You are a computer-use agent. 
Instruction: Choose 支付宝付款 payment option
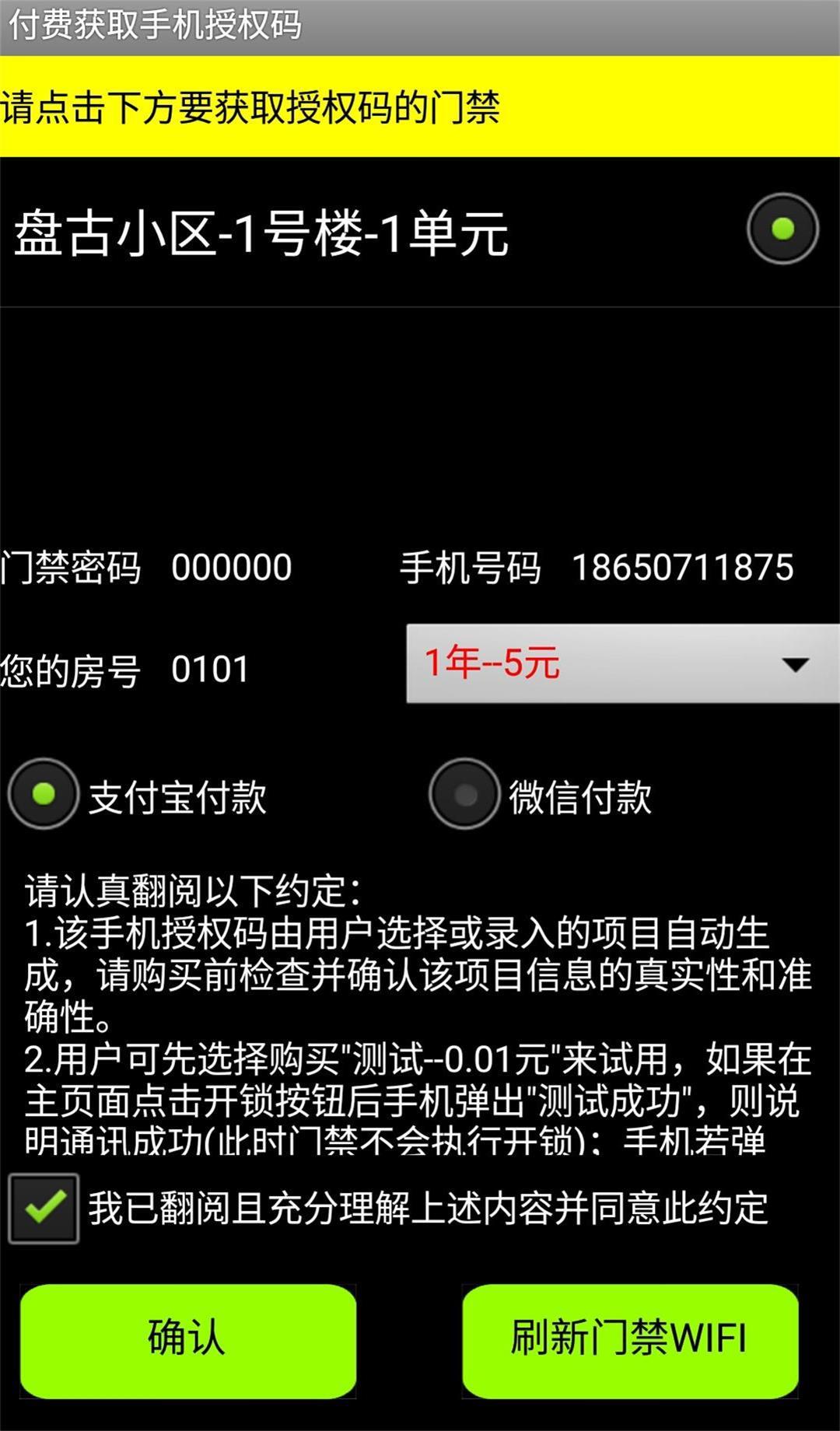(44, 794)
